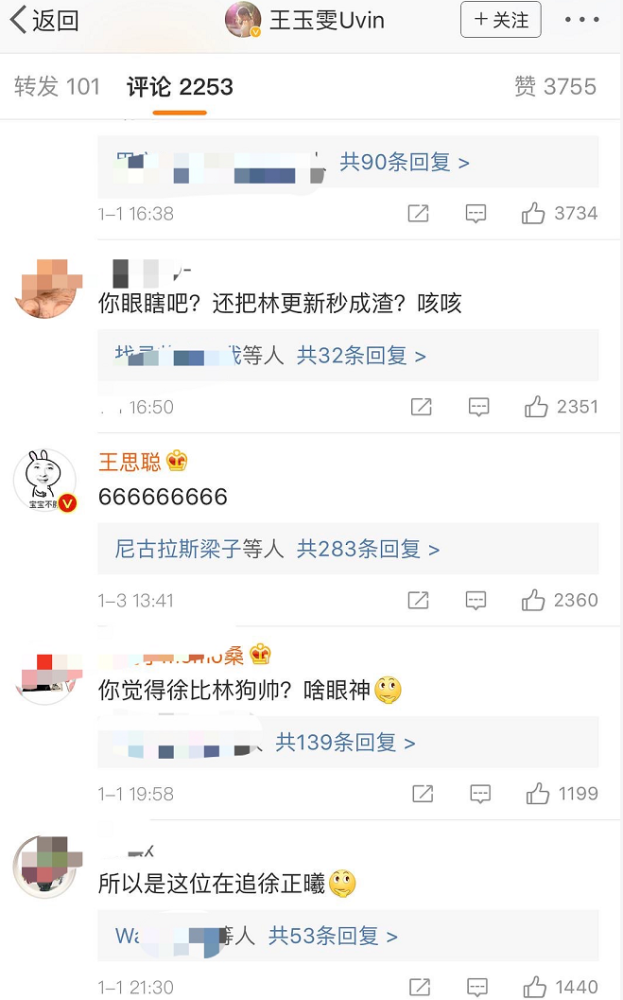This screenshot has height=1000, width=623.
Task: Open 王思聪's profile name
Action: click(x=130, y=461)
